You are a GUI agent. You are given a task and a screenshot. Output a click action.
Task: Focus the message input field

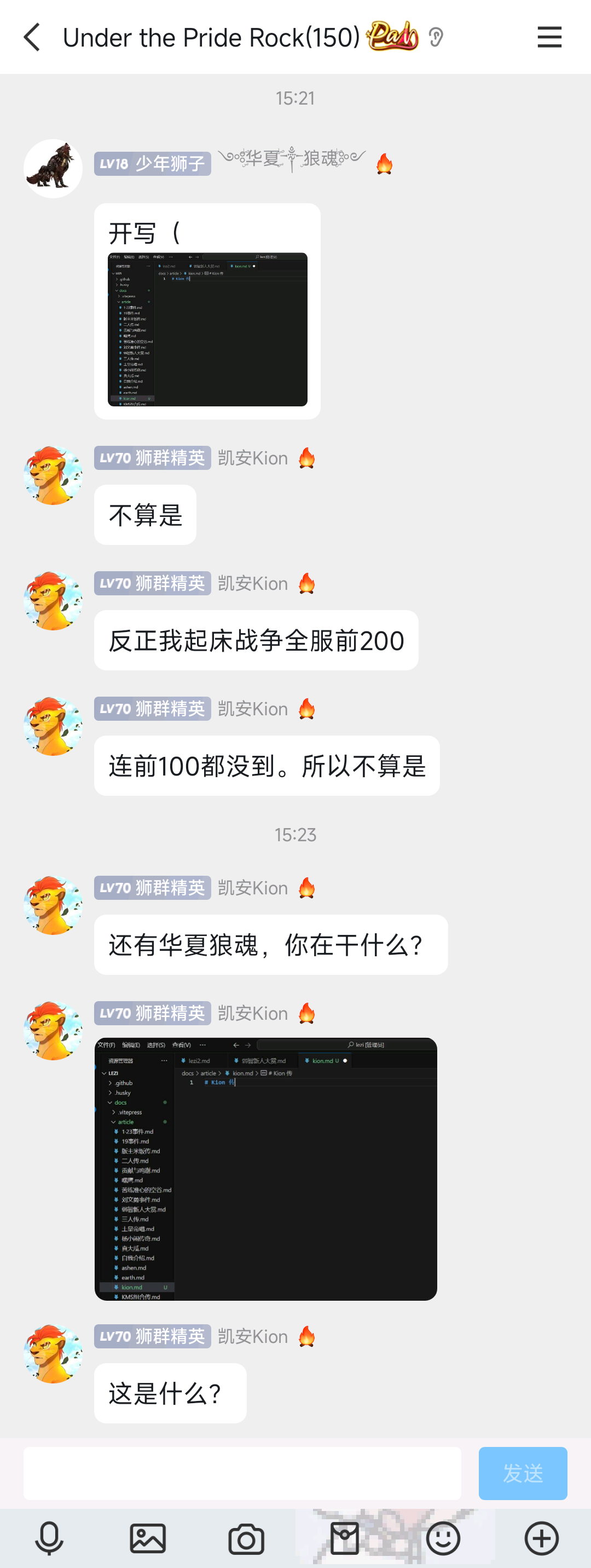pos(242,1473)
